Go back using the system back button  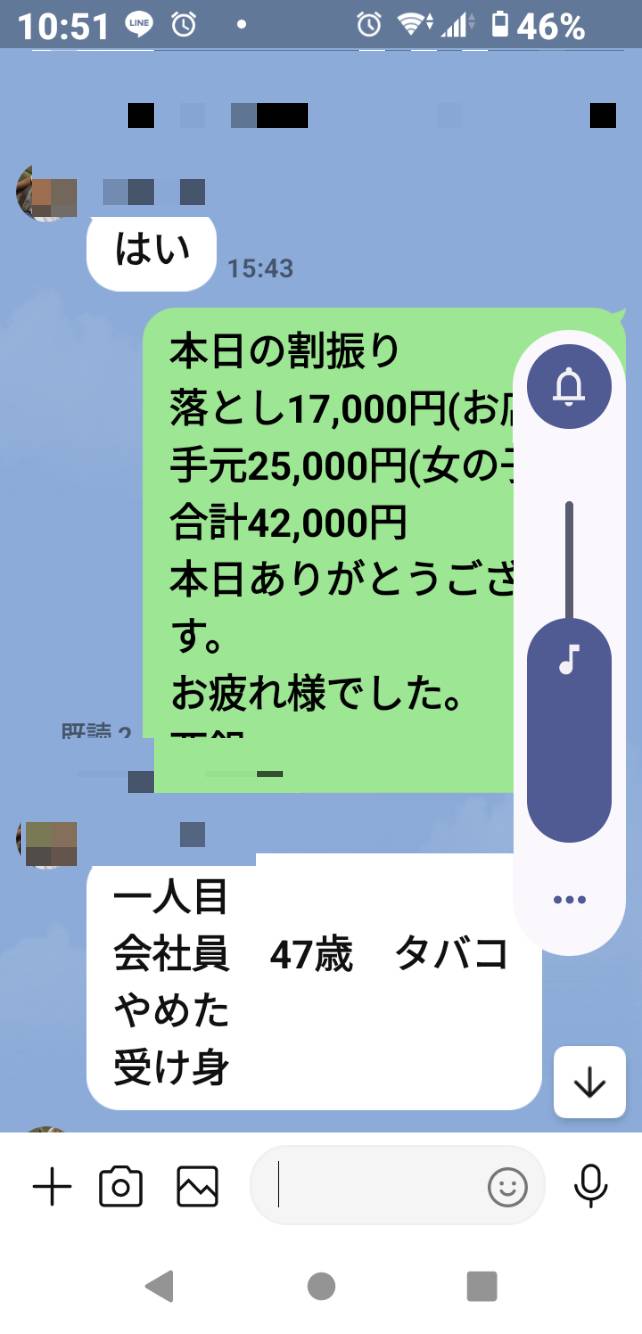160,1285
